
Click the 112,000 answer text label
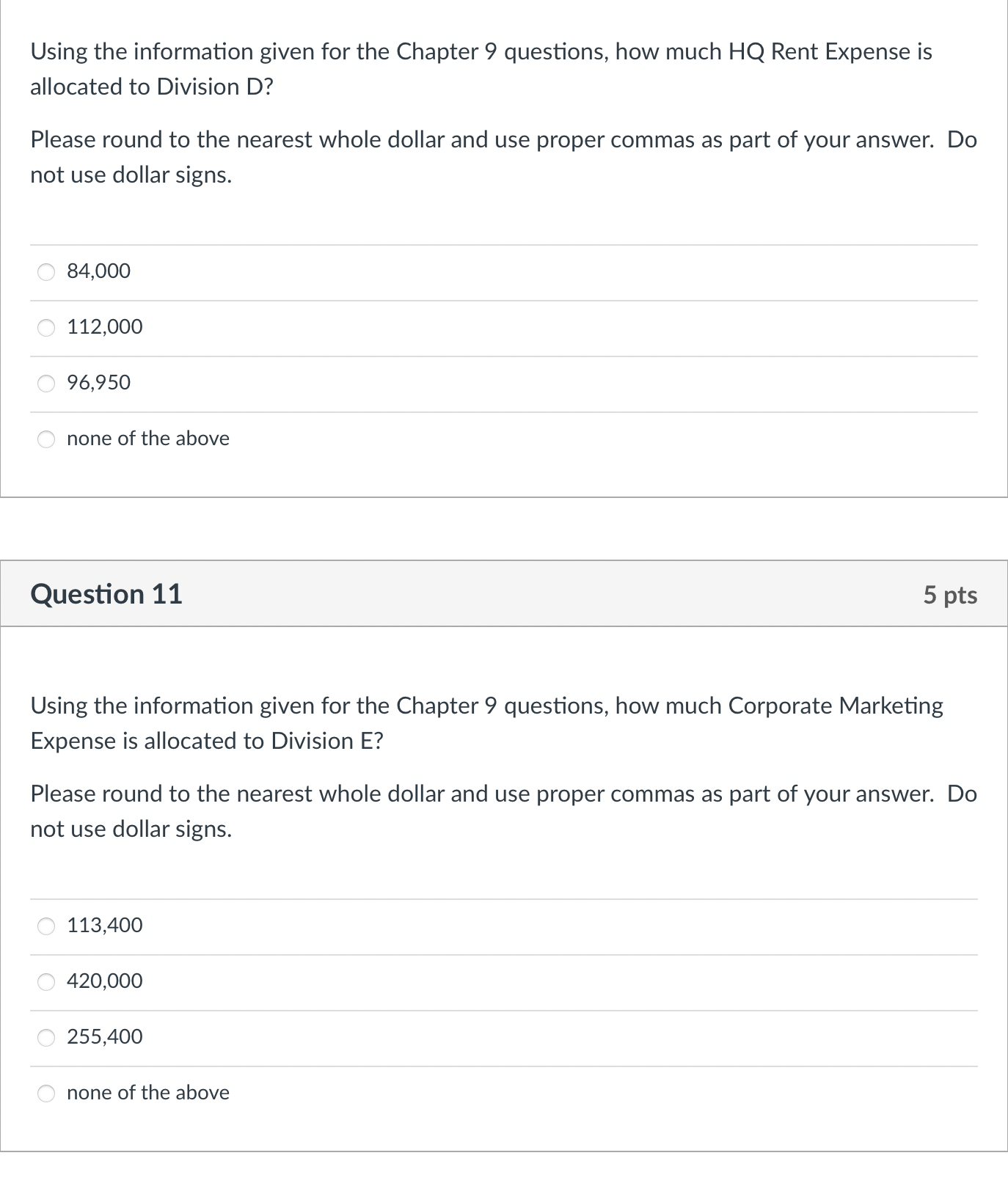click(x=104, y=328)
